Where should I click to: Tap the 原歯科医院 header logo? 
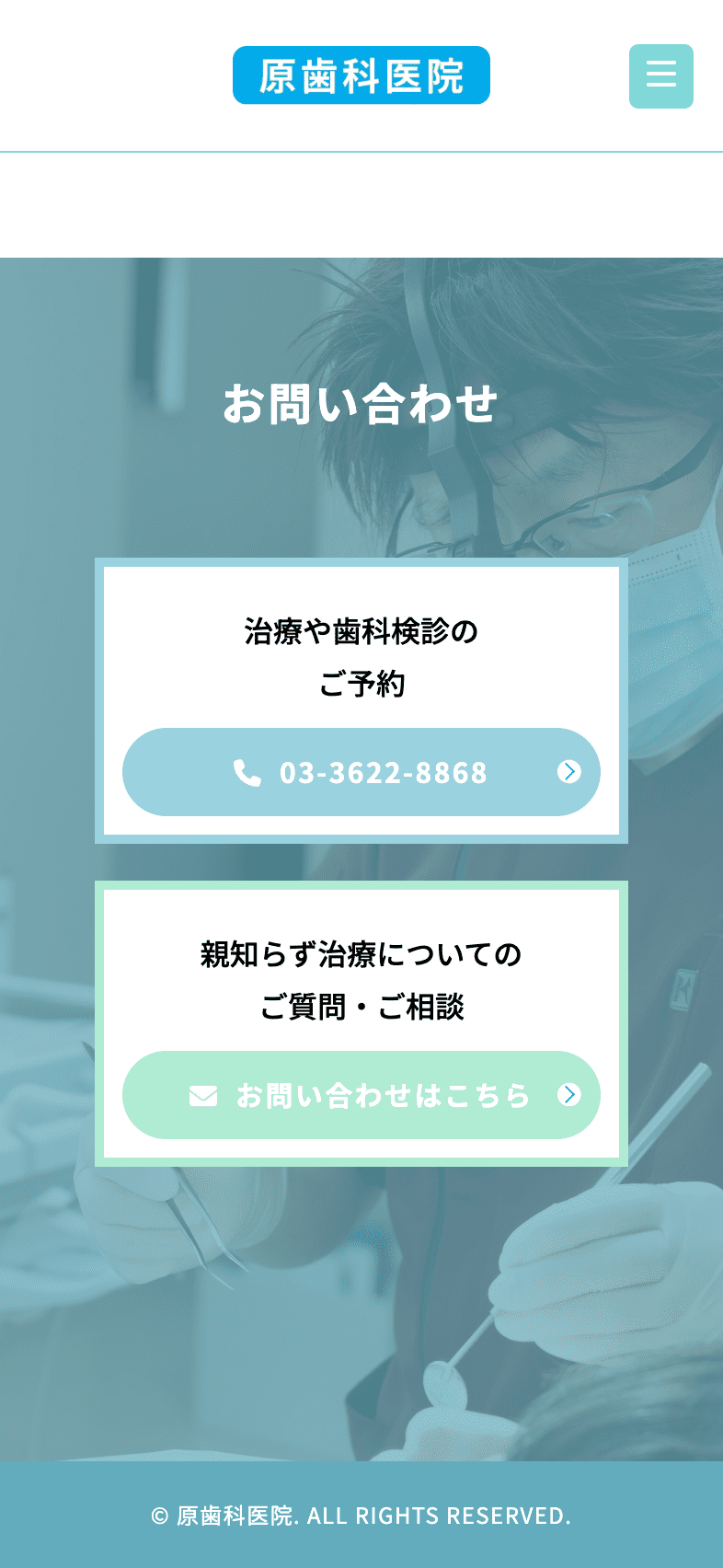361,75
